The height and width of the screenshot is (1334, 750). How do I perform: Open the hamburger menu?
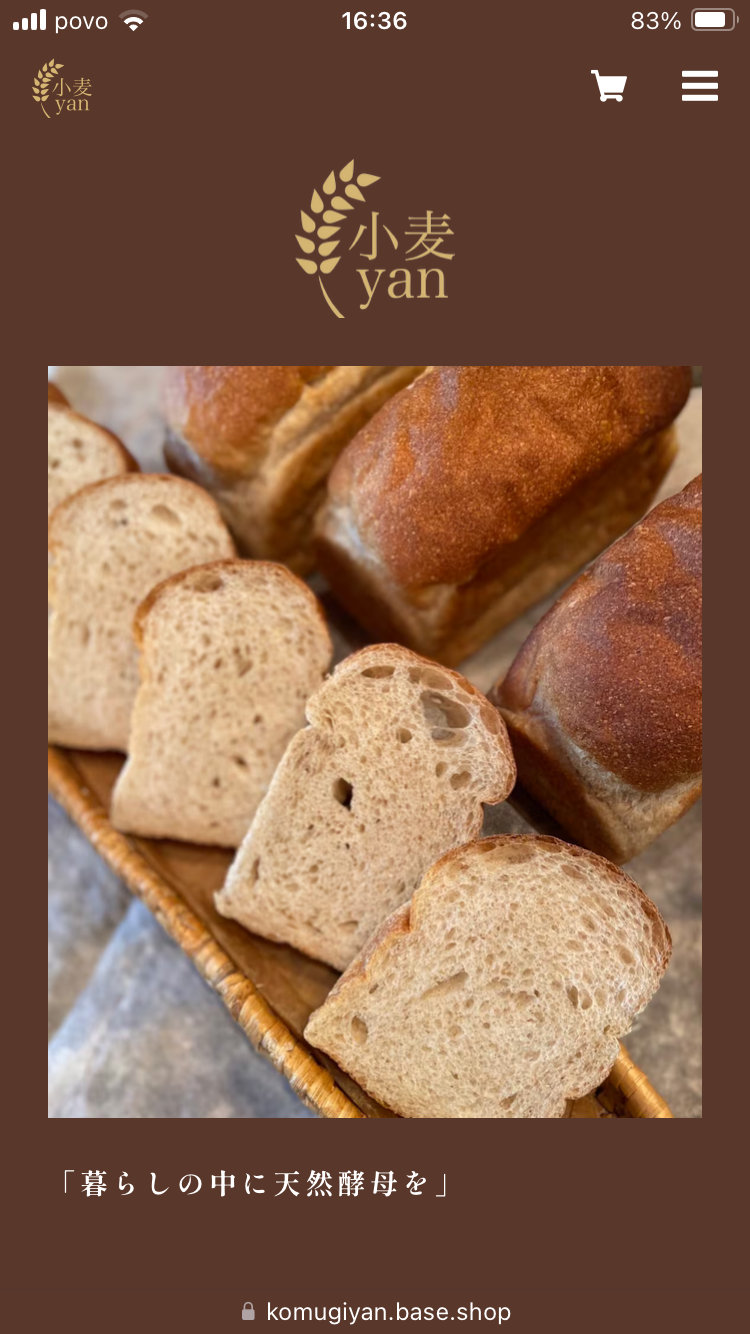coord(700,86)
